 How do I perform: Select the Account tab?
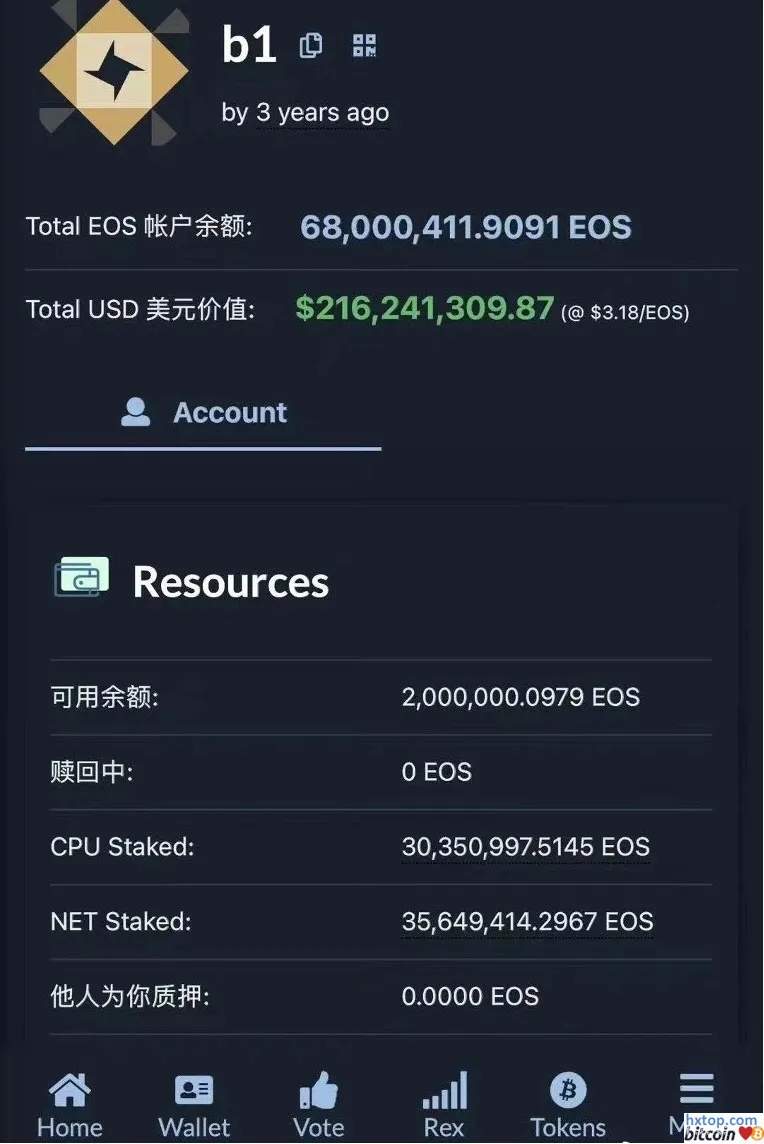(x=204, y=413)
